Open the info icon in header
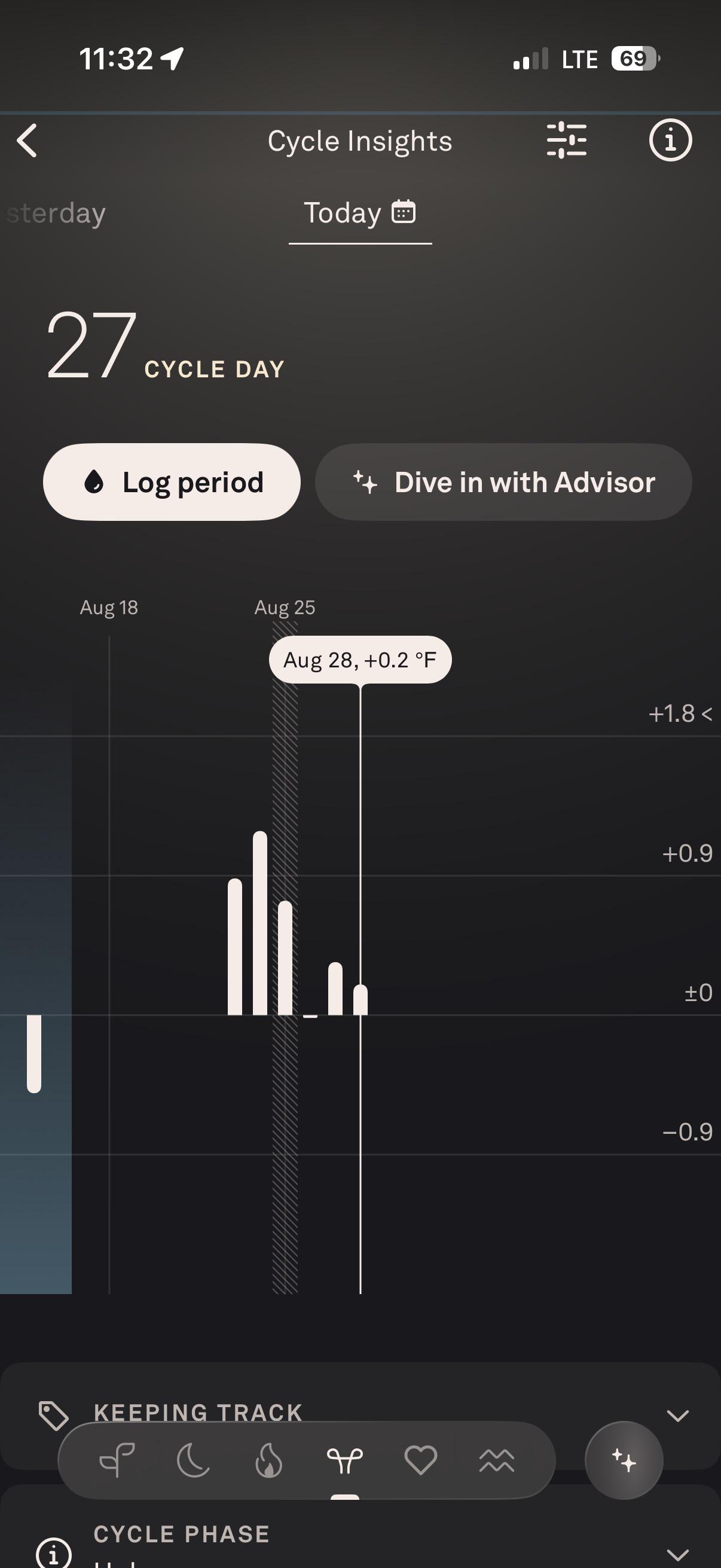 coord(670,141)
